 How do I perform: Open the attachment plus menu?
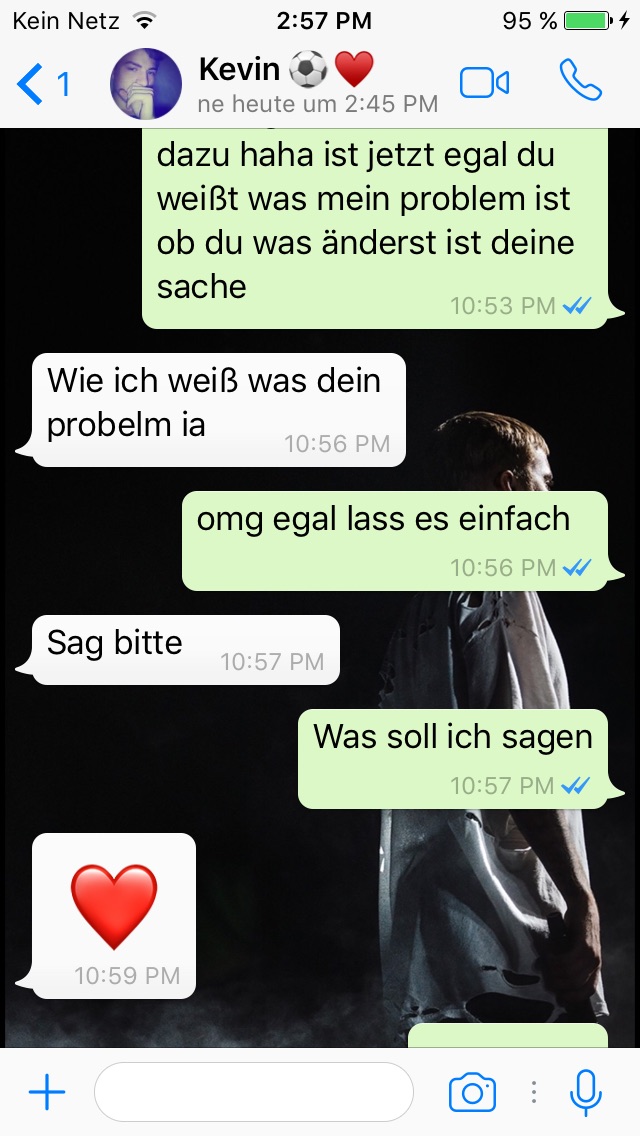[x=46, y=1093]
